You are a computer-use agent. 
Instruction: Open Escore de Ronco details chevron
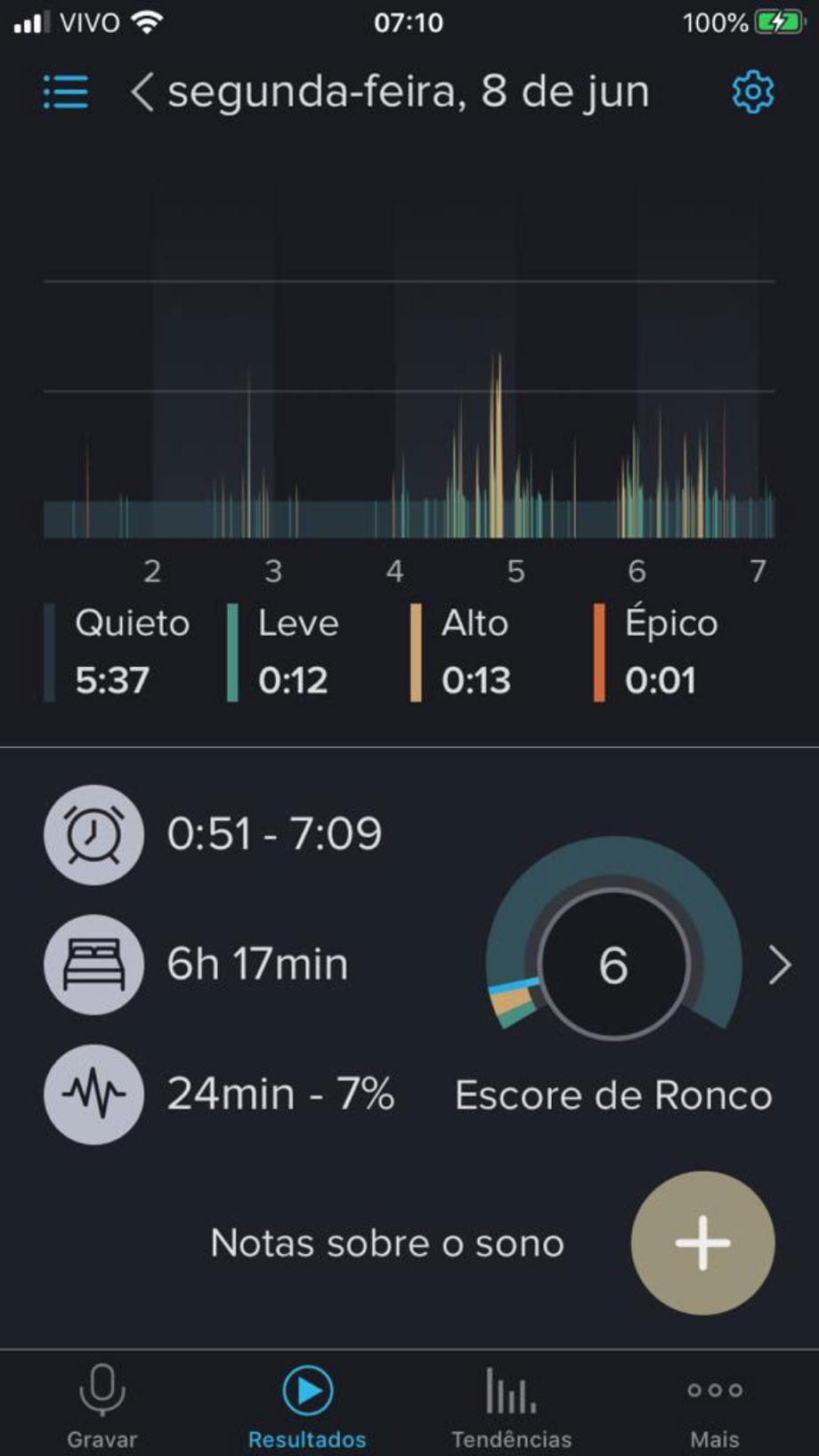coord(779,964)
